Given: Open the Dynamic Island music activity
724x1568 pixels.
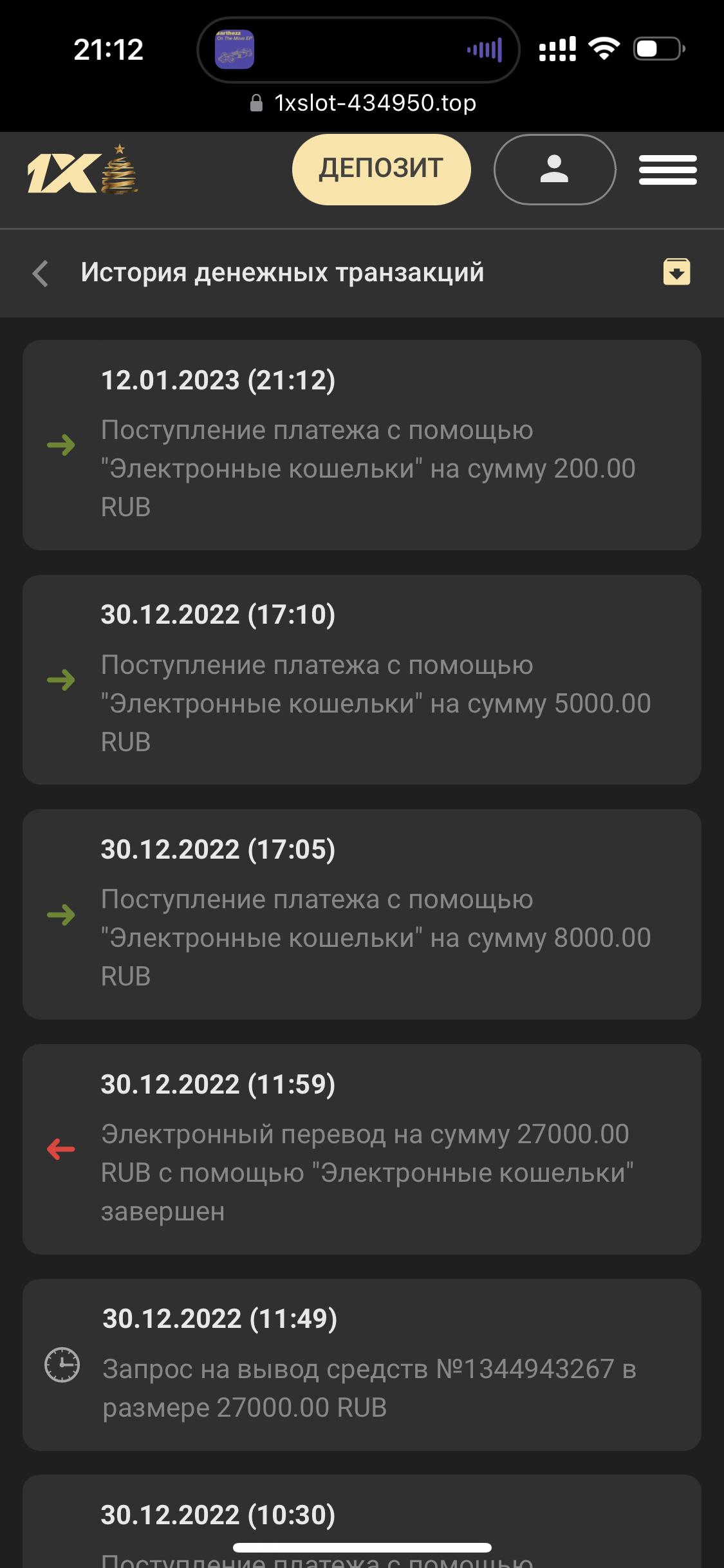Looking at the screenshot, I should (358, 50).
